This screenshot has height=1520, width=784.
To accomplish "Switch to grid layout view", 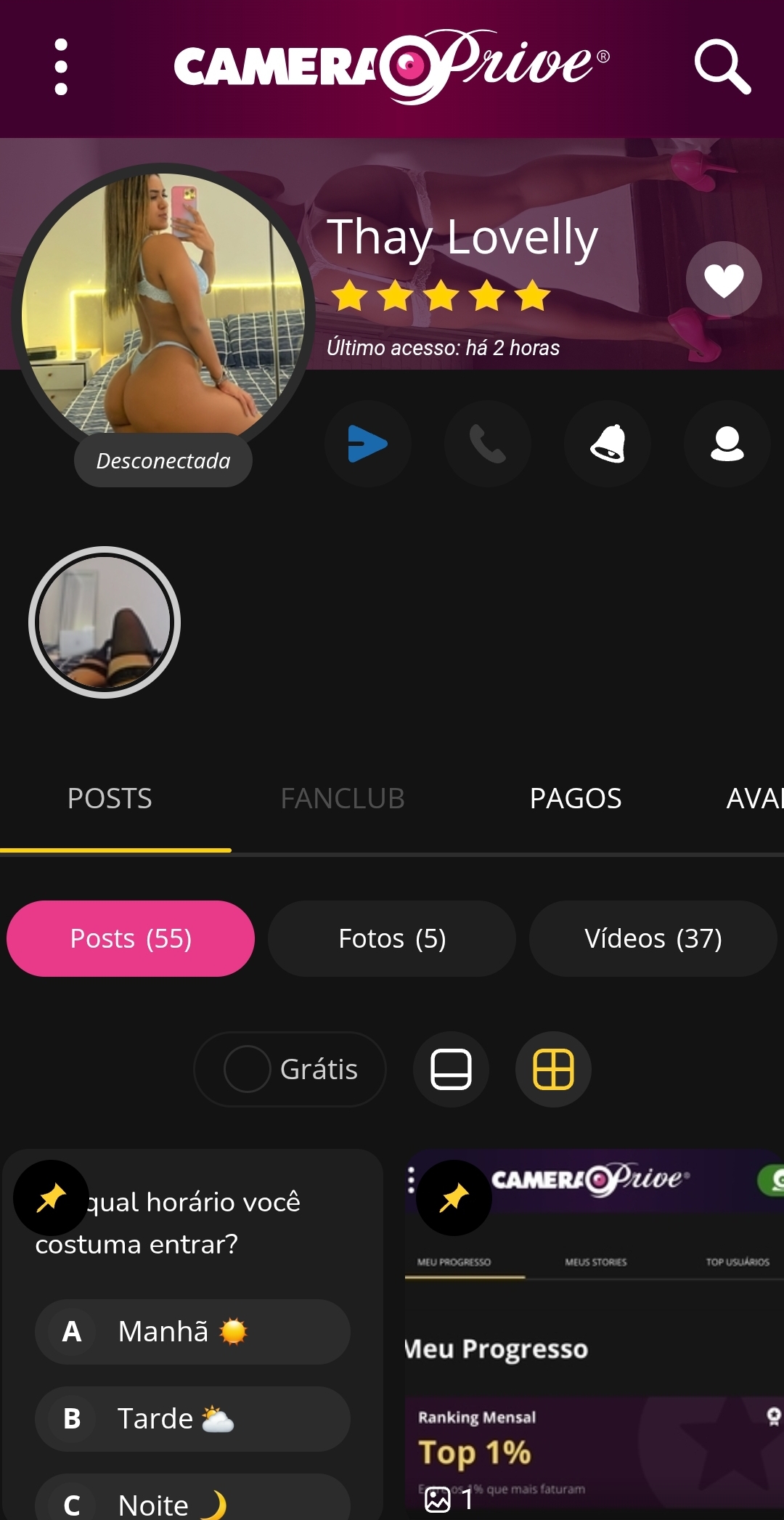I will pos(553,1070).
